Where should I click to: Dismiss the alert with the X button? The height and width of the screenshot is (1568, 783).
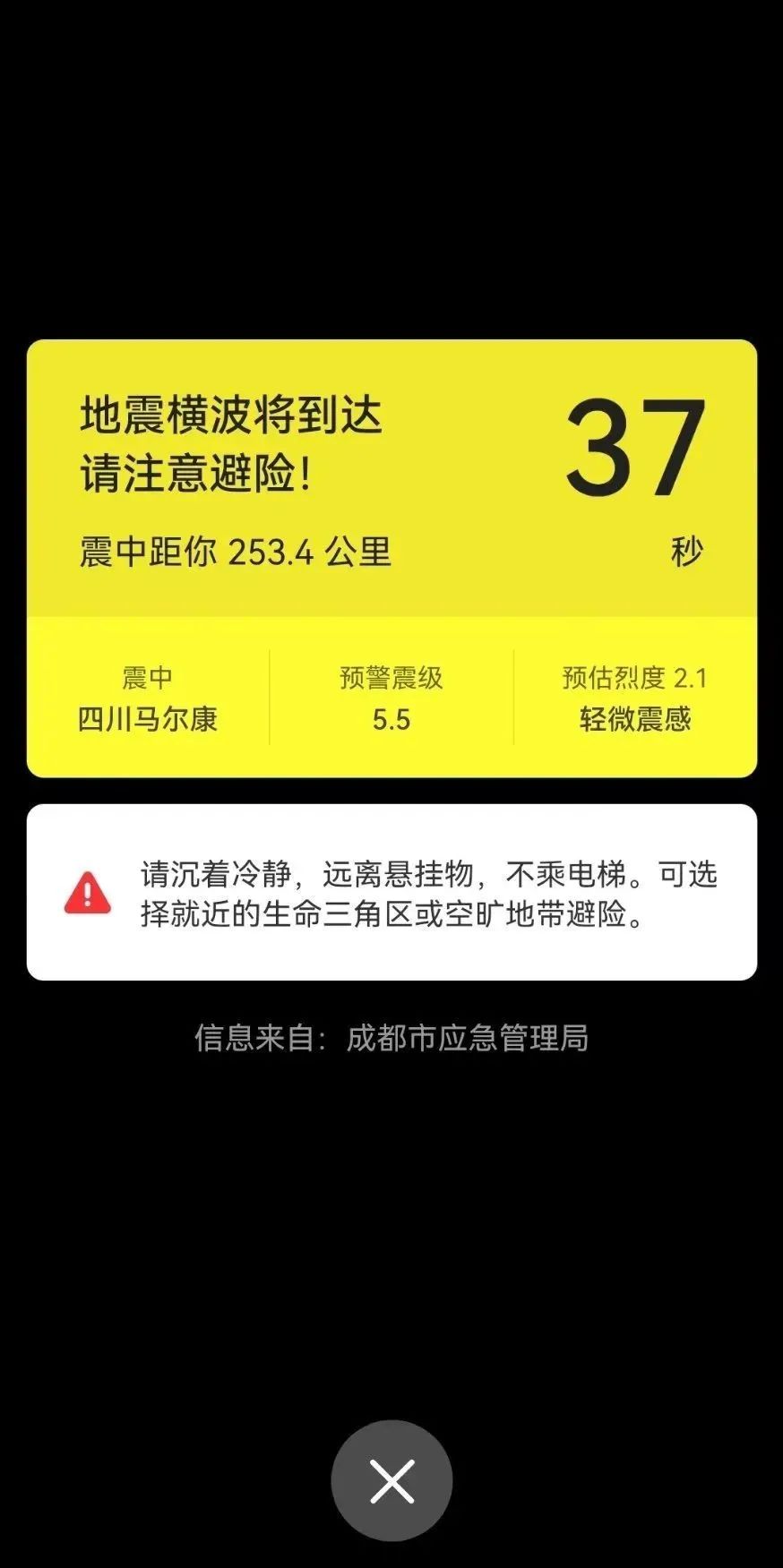pos(391,1479)
